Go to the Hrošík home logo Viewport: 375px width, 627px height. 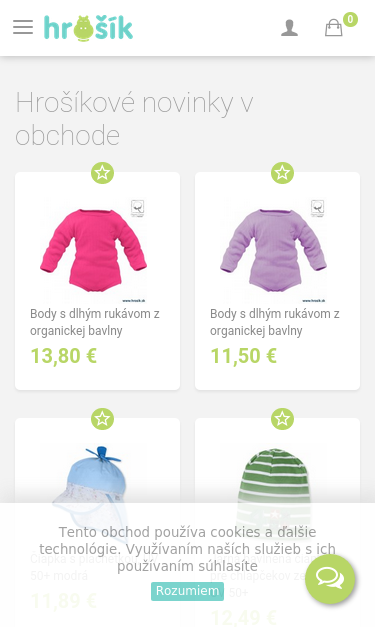point(88,28)
